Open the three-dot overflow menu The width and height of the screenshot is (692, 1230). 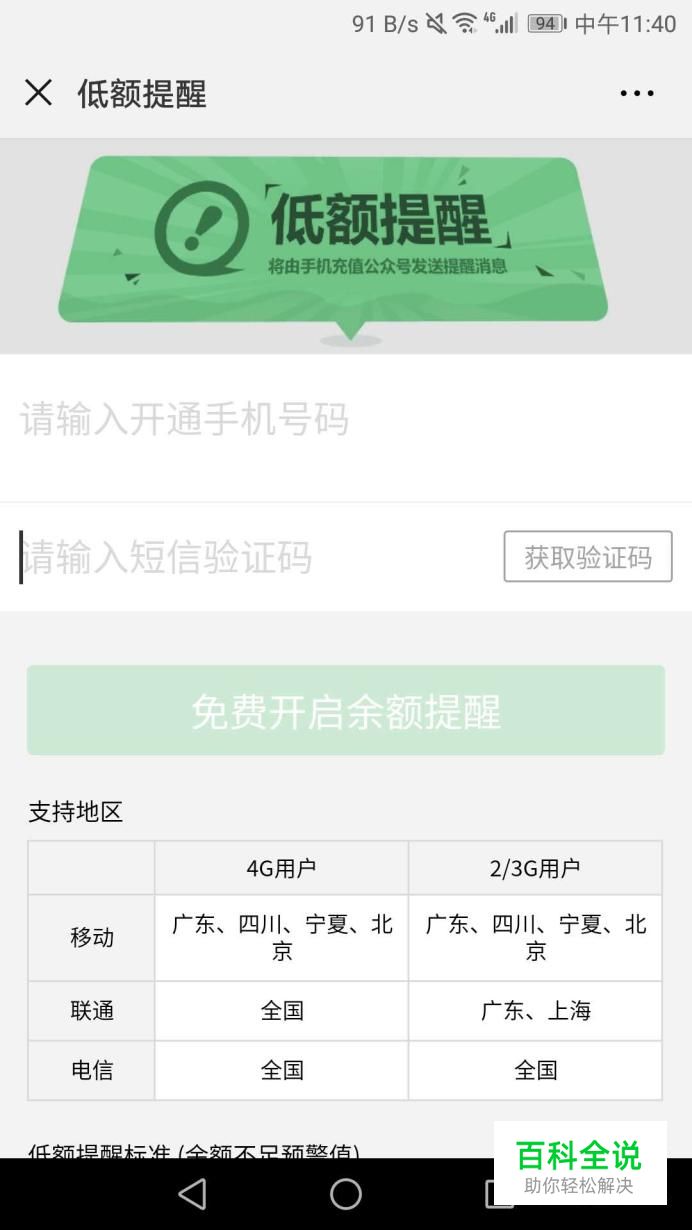point(636,94)
